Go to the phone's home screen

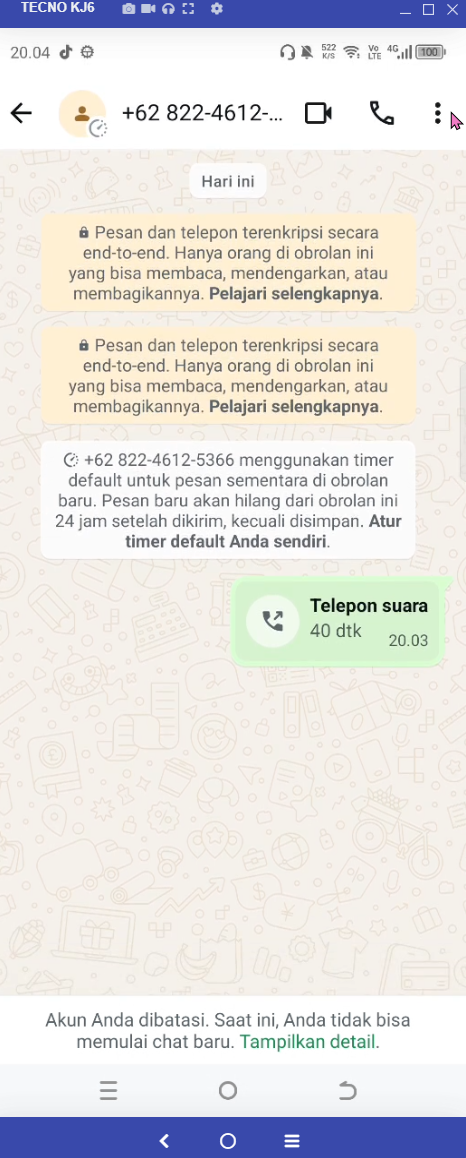(x=228, y=1090)
